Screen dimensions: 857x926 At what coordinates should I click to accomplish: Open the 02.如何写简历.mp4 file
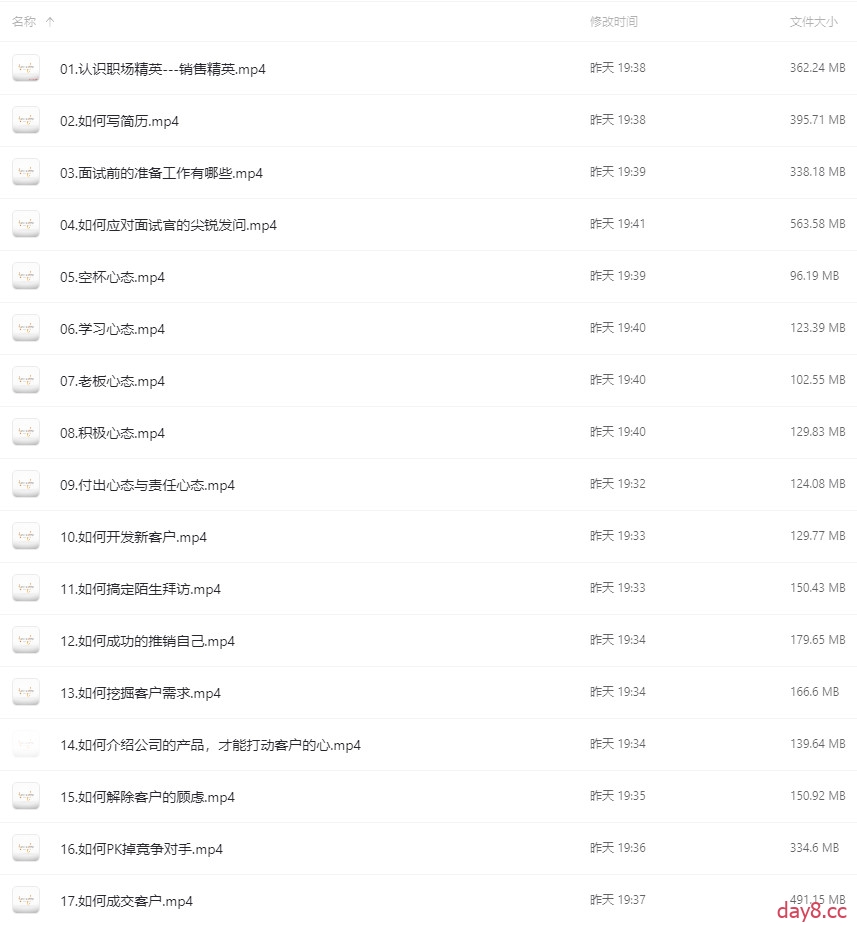tap(119, 121)
